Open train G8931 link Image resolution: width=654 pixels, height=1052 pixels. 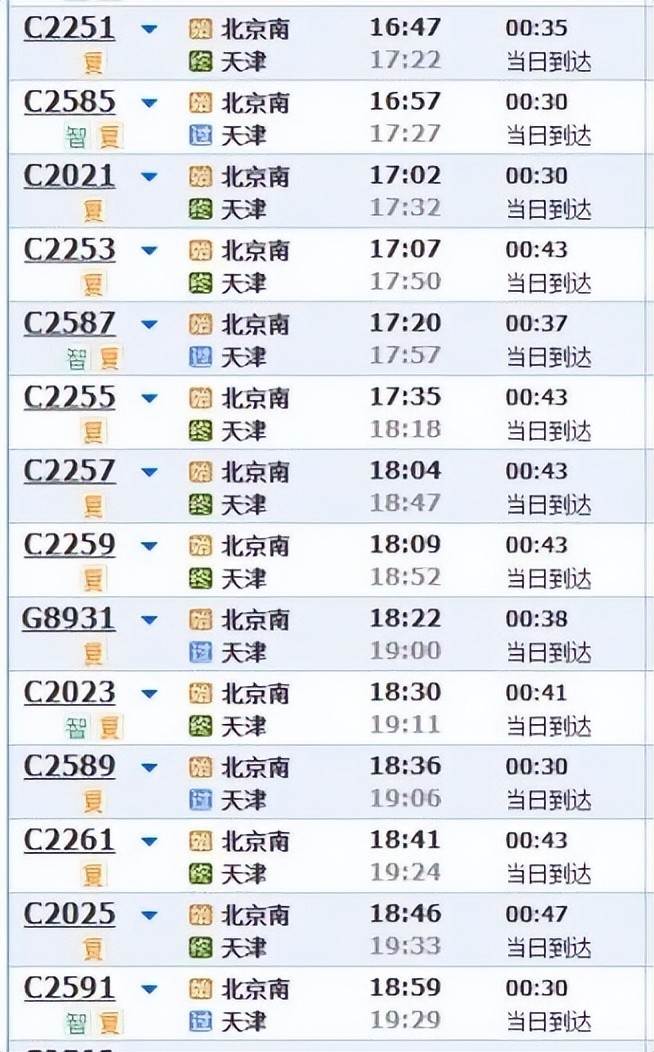(x=68, y=619)
